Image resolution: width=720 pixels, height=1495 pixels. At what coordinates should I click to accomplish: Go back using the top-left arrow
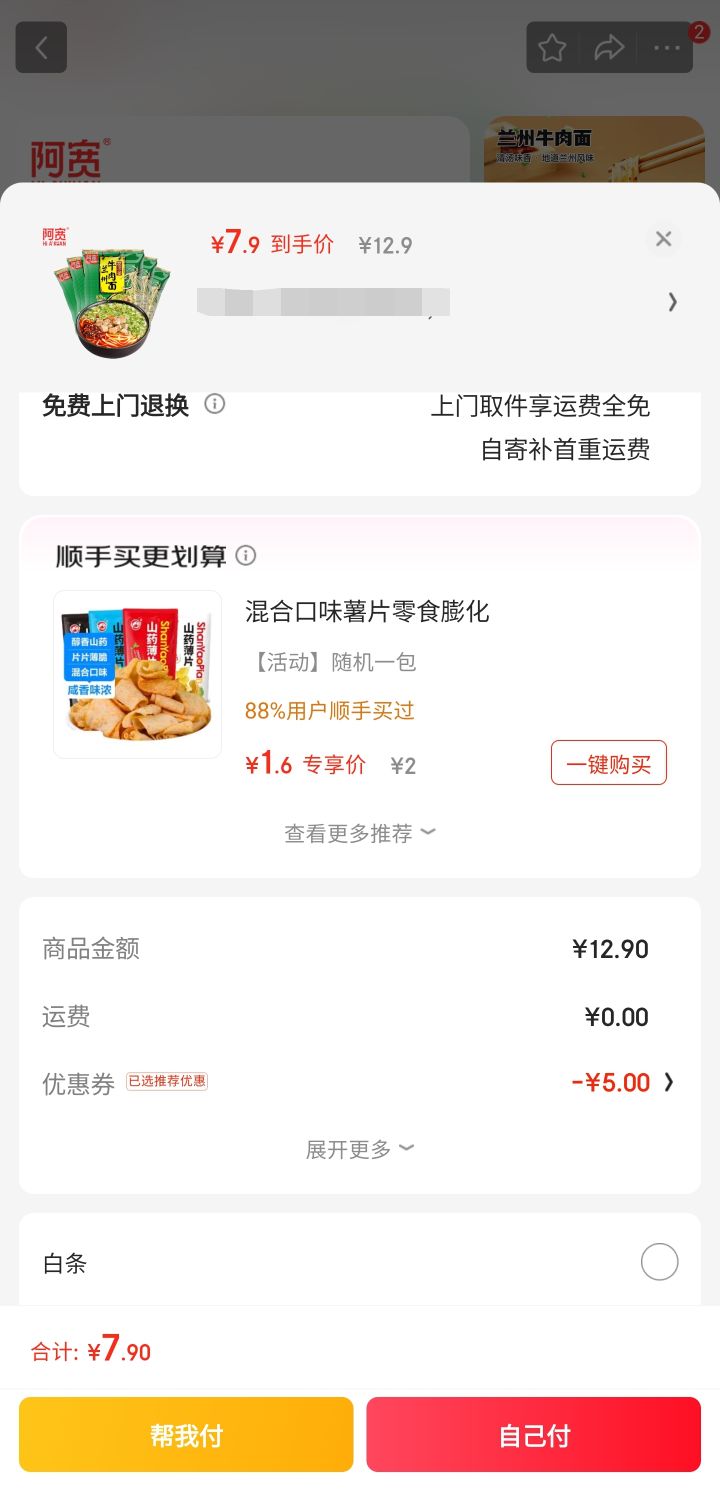(x=41, y=48)
